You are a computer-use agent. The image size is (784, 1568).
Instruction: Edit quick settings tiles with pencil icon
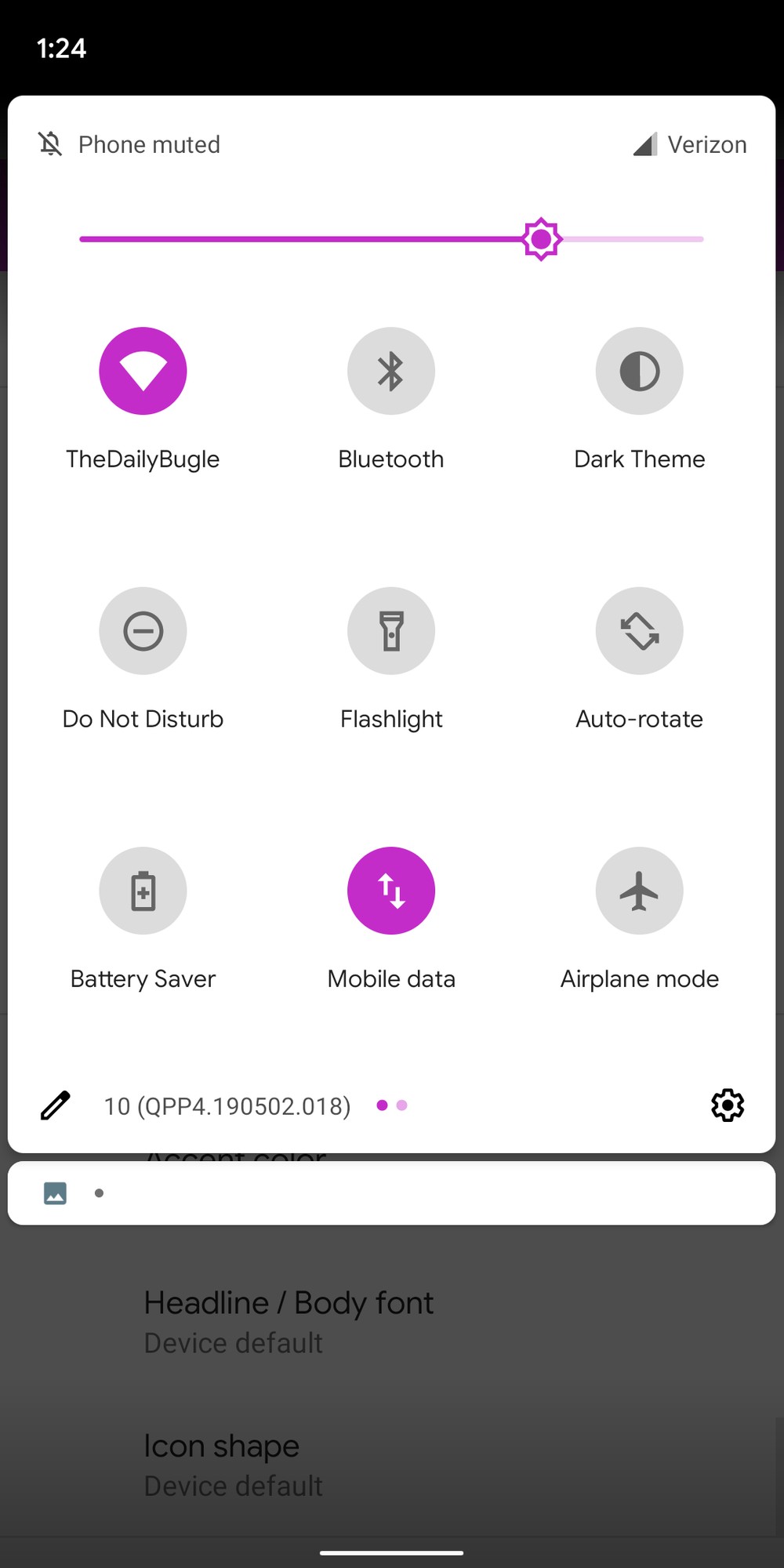[56, 1105]
